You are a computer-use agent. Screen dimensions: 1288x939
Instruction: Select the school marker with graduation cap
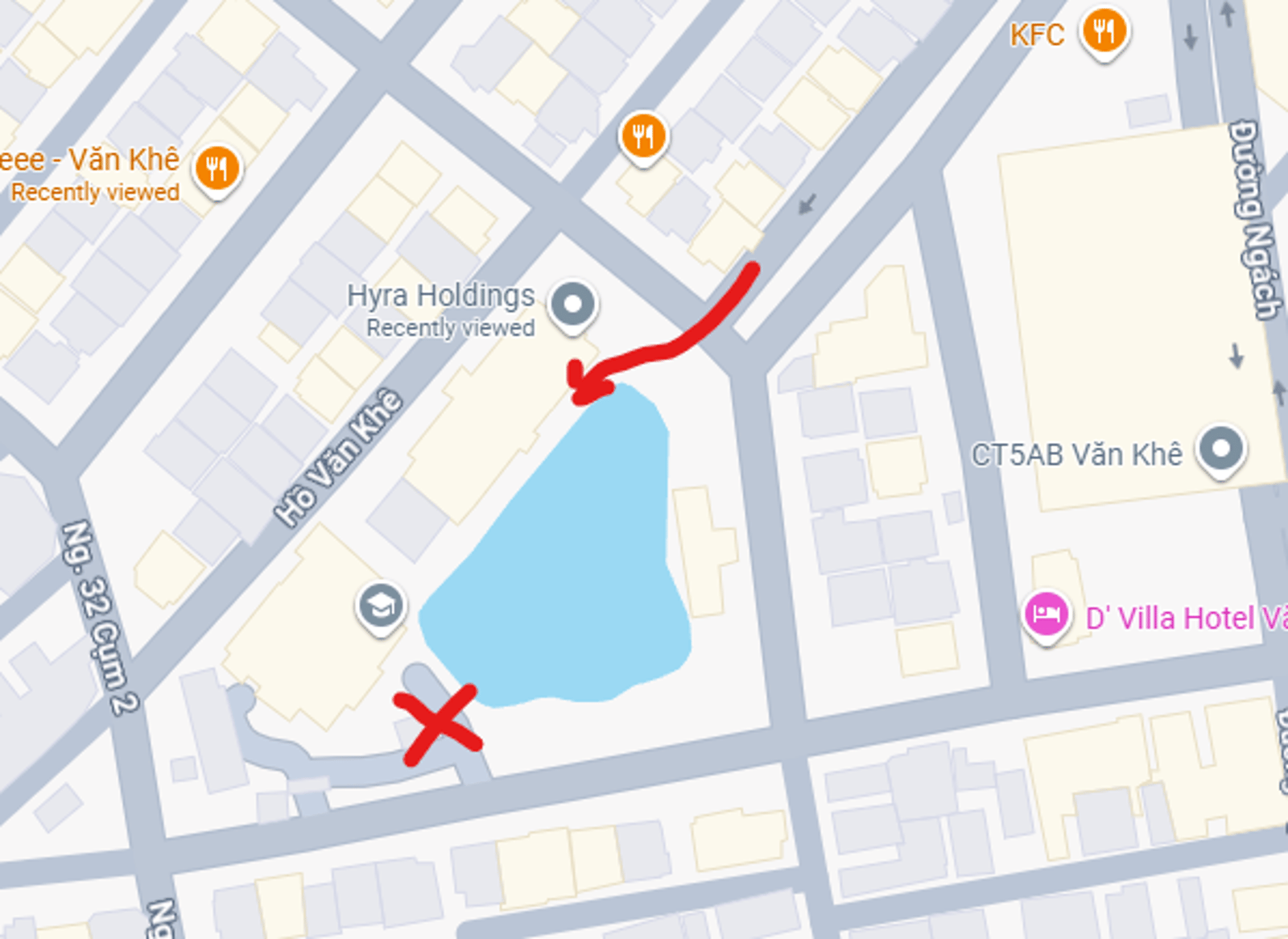pyautogui.click(x=381, y=606)
